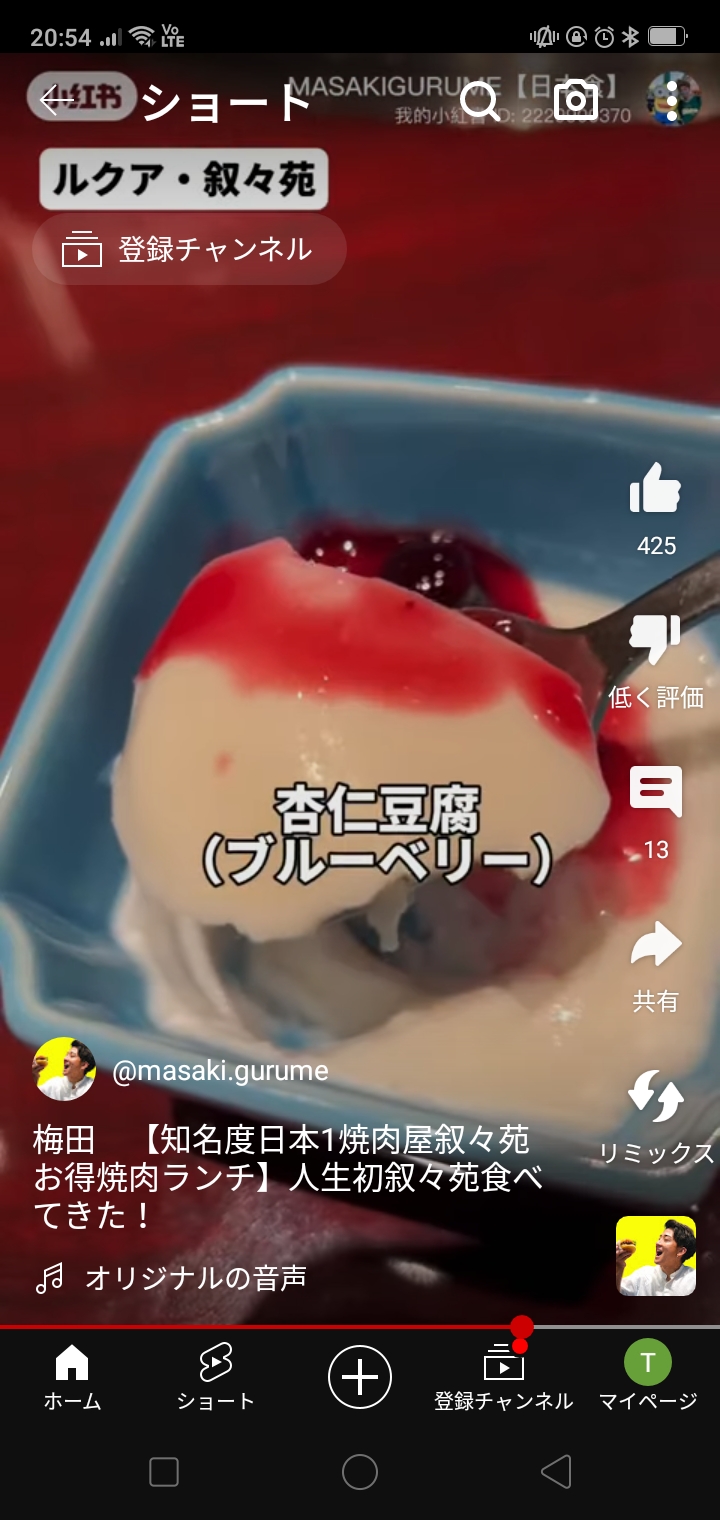Go to the マイページ tab

click(648, 1378)
